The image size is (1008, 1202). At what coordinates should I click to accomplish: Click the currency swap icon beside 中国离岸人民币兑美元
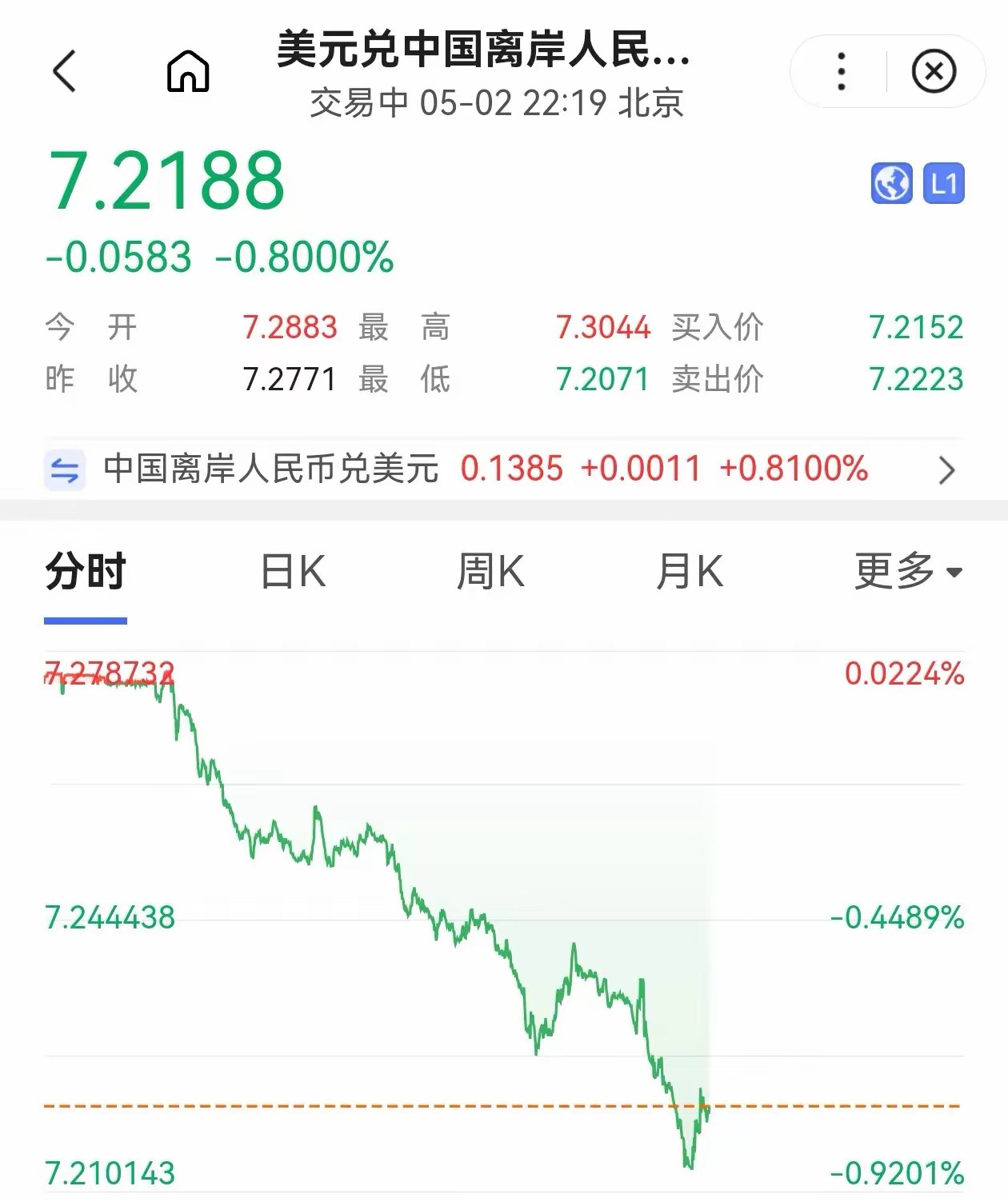point(67,470)
